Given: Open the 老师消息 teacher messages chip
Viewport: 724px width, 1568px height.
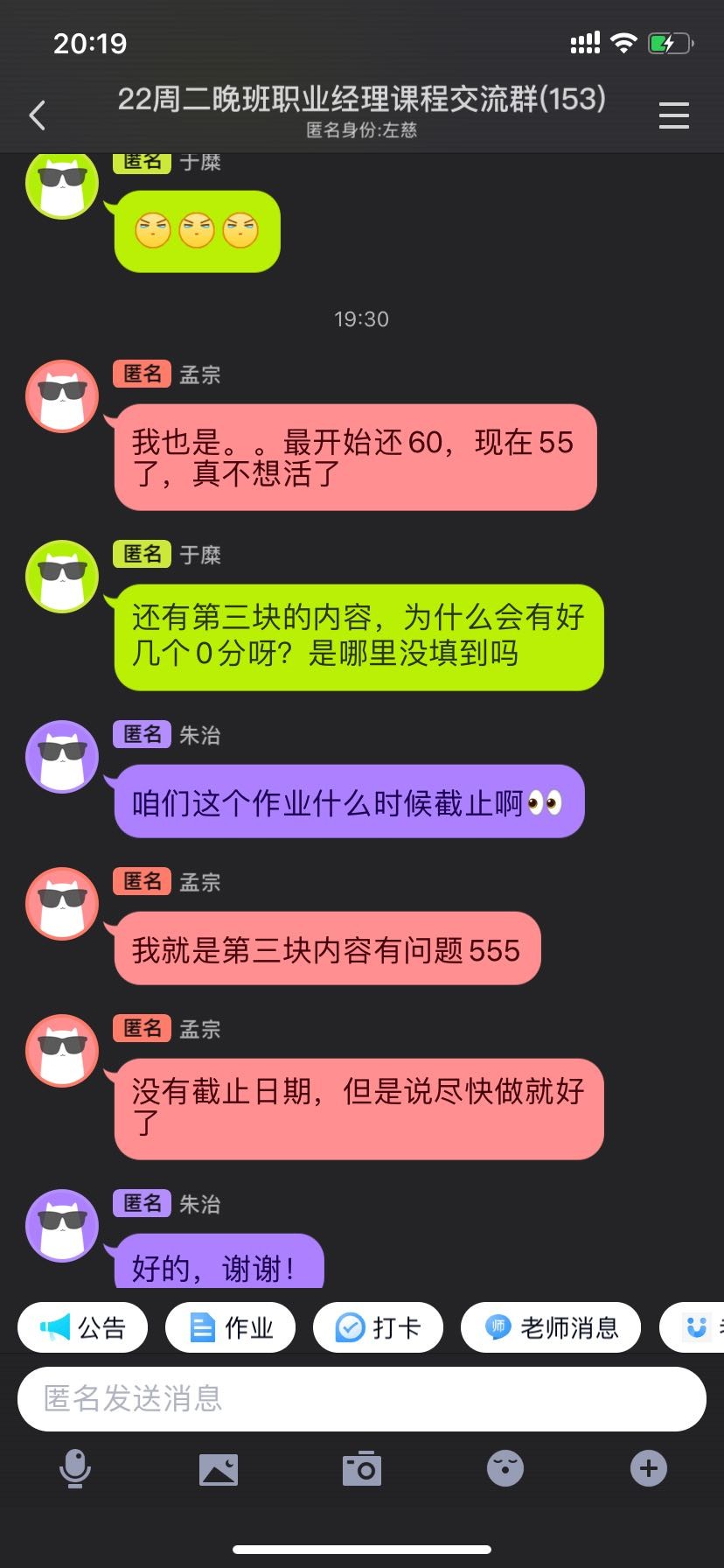Looking at the screenshot, I should (551, 1328).
